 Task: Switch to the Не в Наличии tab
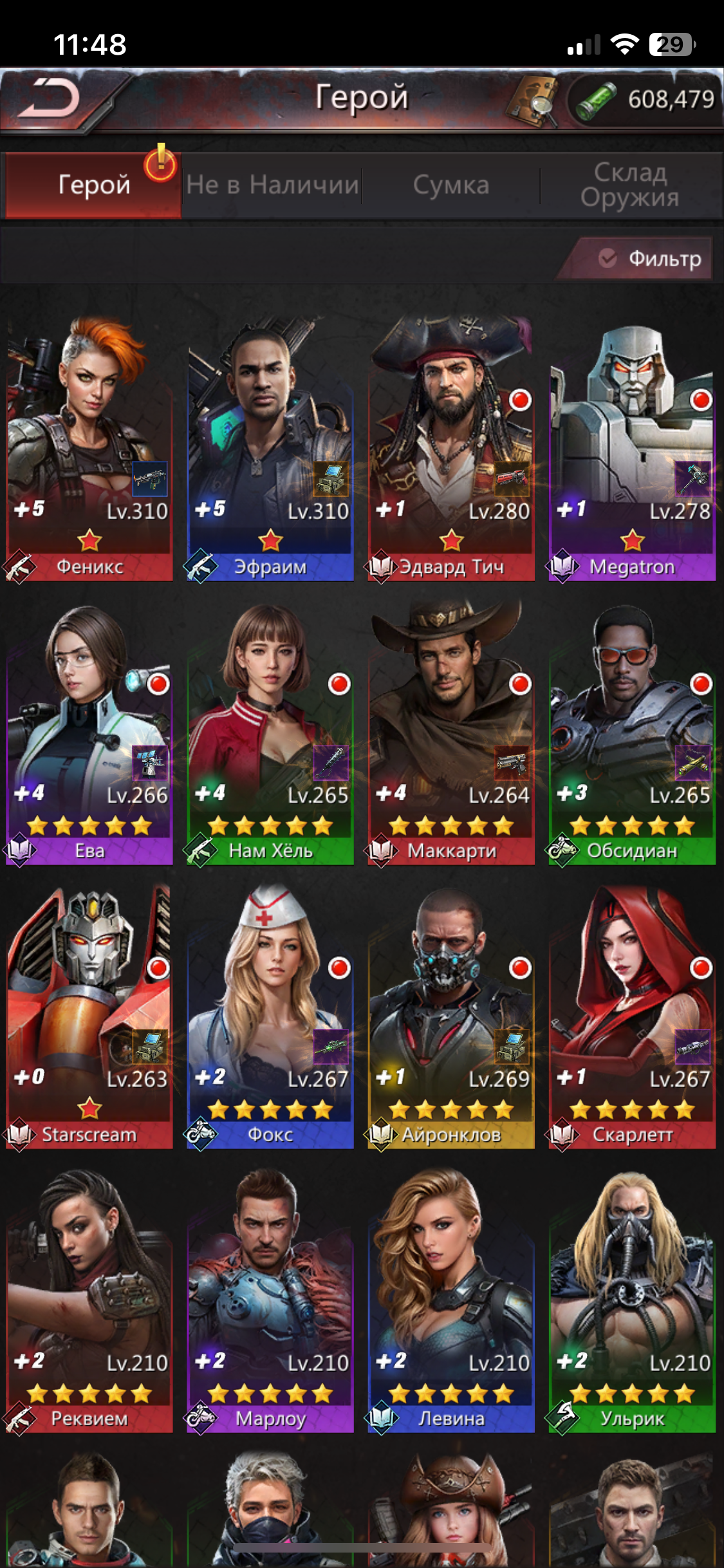point(272,185)
